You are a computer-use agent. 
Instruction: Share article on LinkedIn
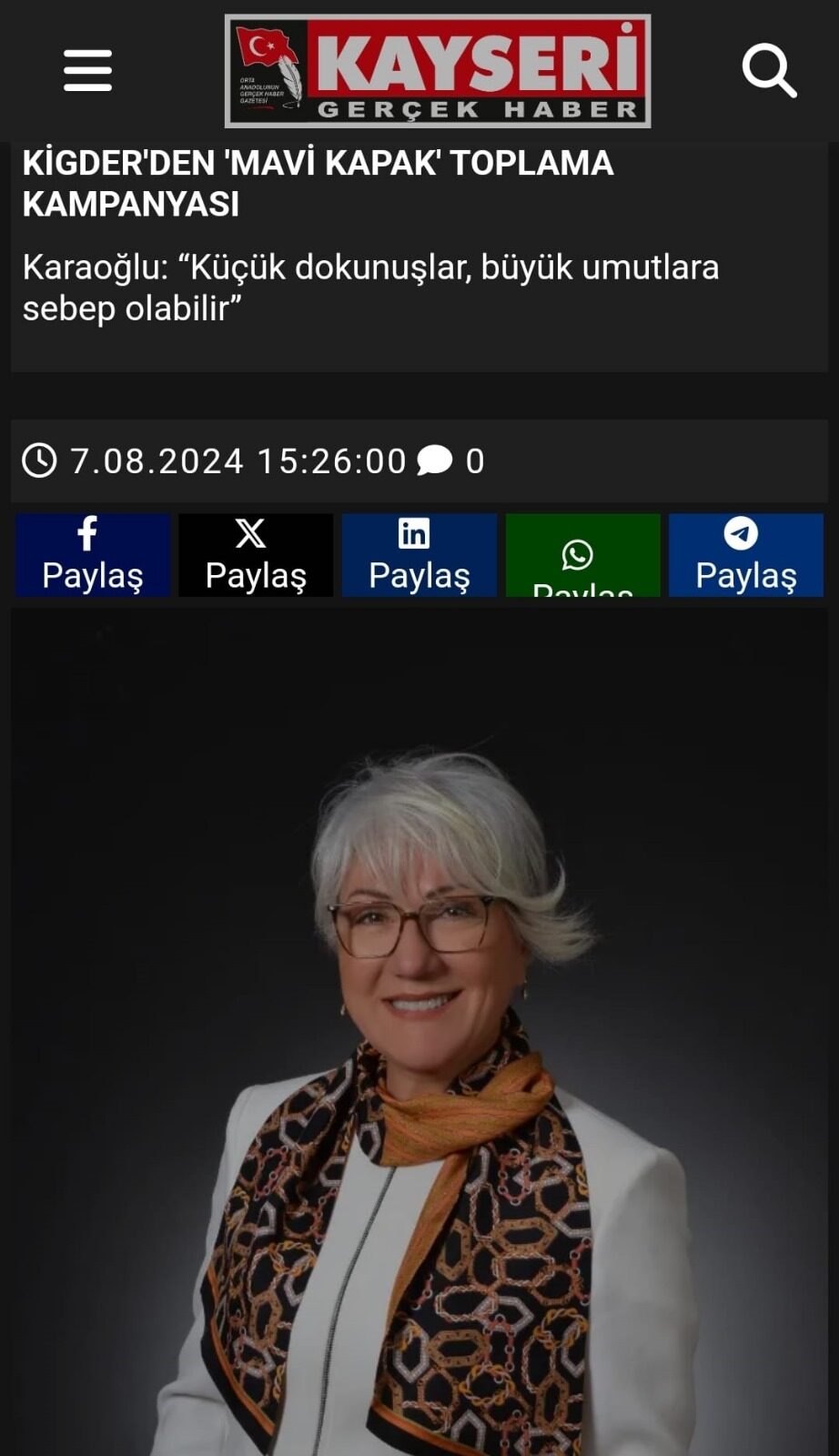(x=419, y=555)
